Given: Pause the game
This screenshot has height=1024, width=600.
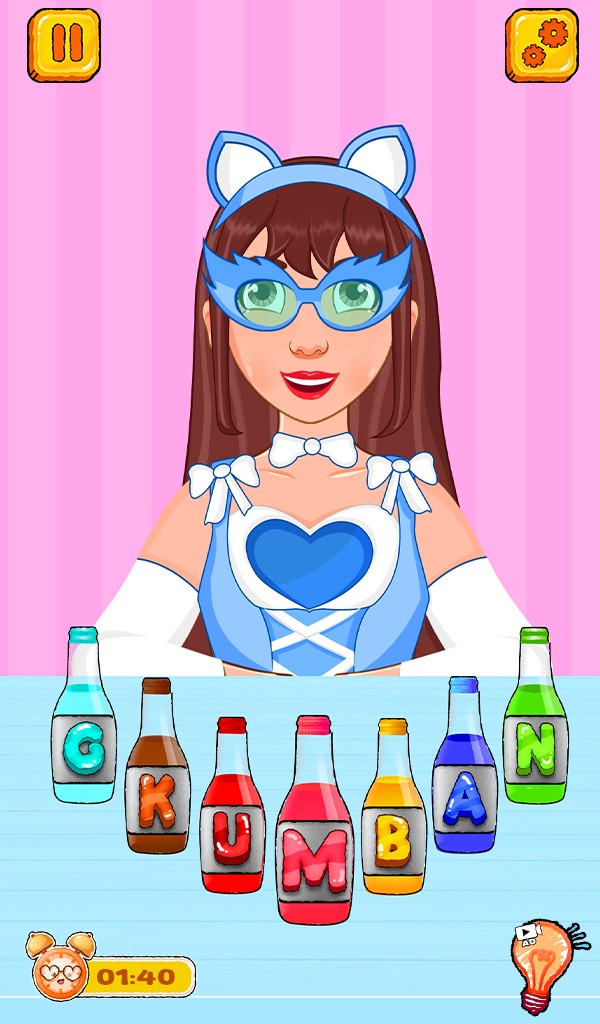Looking at the screenshot, I should 63,45.
